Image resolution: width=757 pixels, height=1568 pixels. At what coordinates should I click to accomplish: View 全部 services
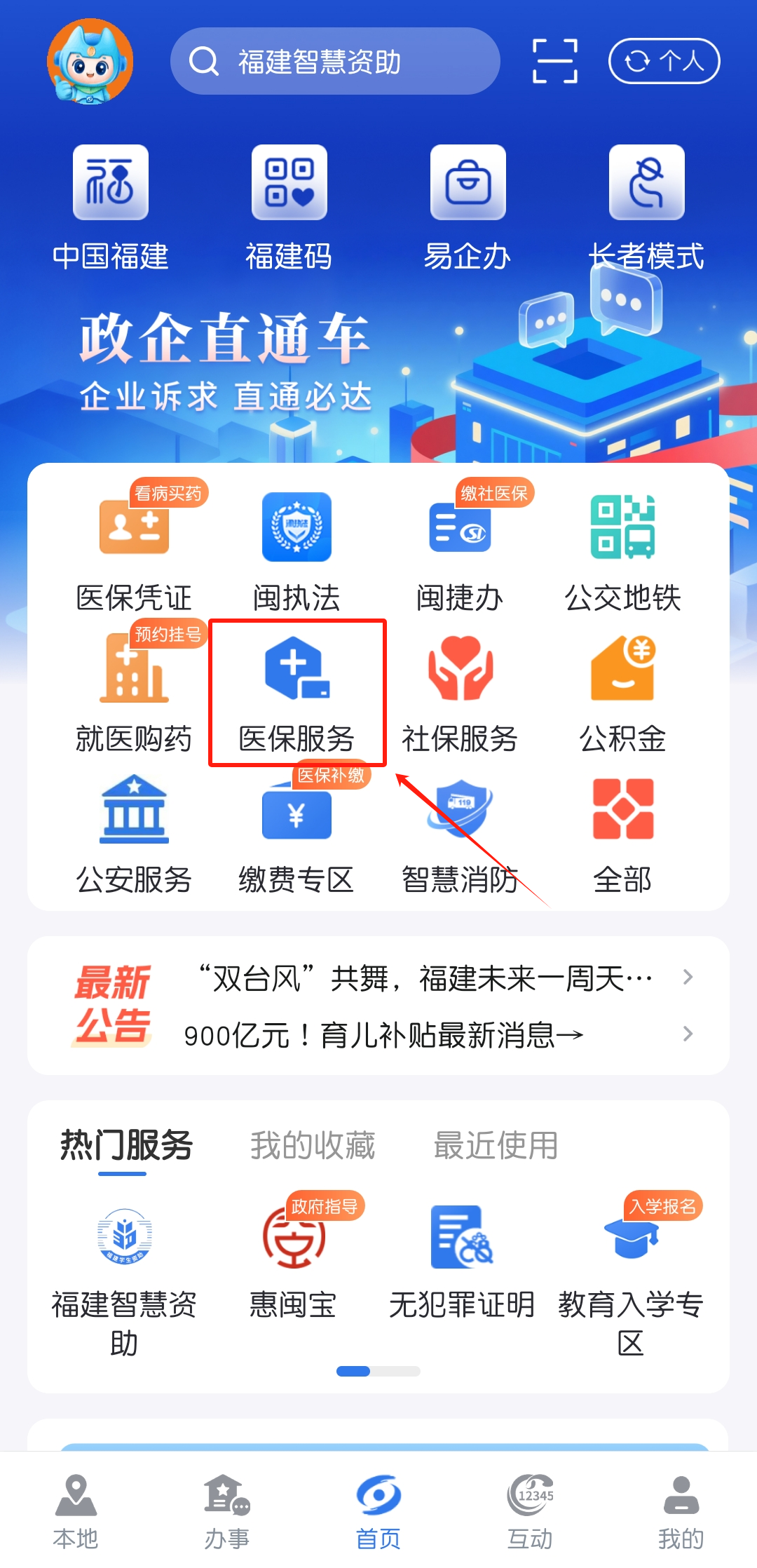[622, 834]
